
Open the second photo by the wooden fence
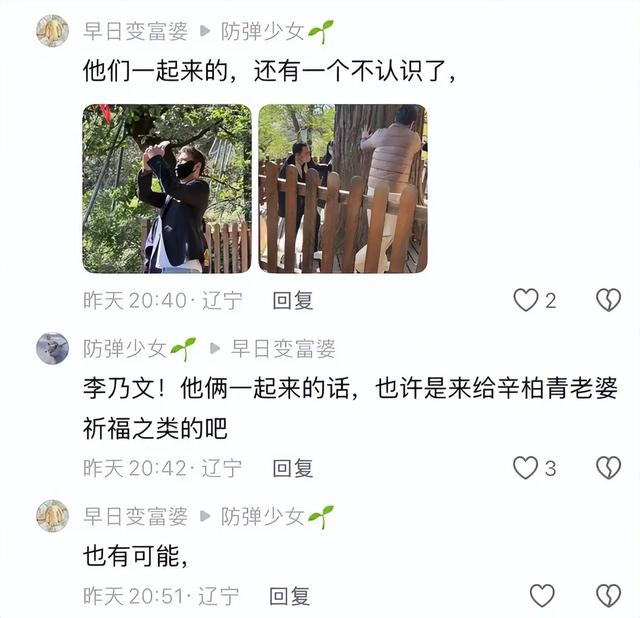point(343,189)
